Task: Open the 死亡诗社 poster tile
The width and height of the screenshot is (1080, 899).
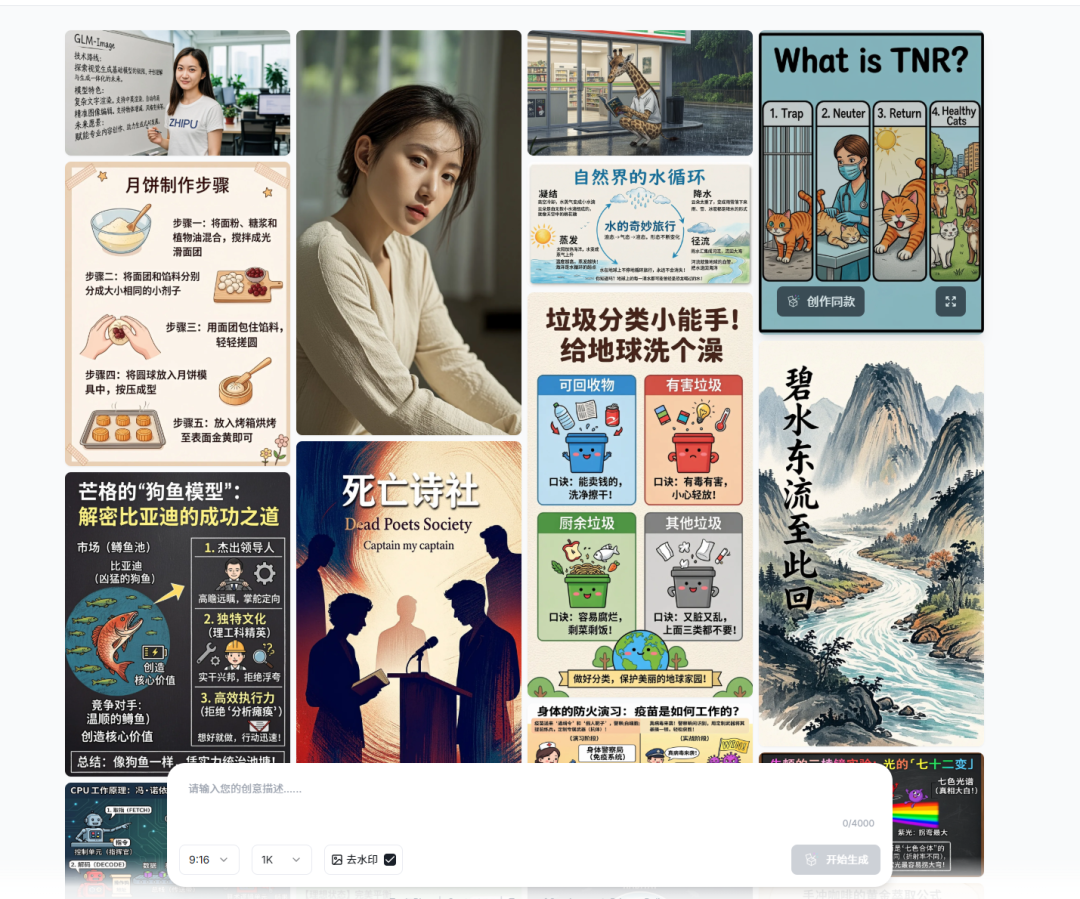Action: (x=408, y=600)
